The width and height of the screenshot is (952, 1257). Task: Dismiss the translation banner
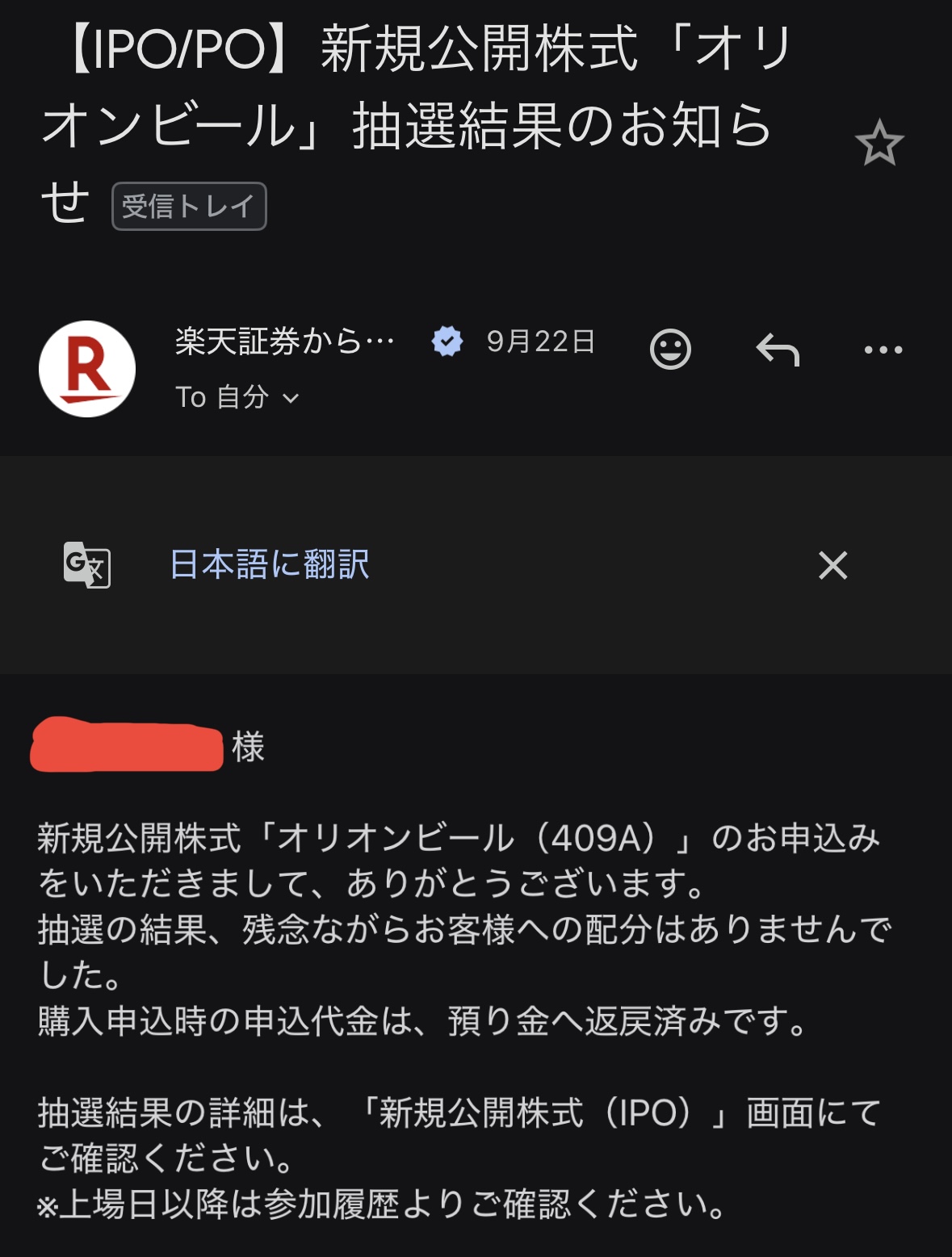pos(832,565)
